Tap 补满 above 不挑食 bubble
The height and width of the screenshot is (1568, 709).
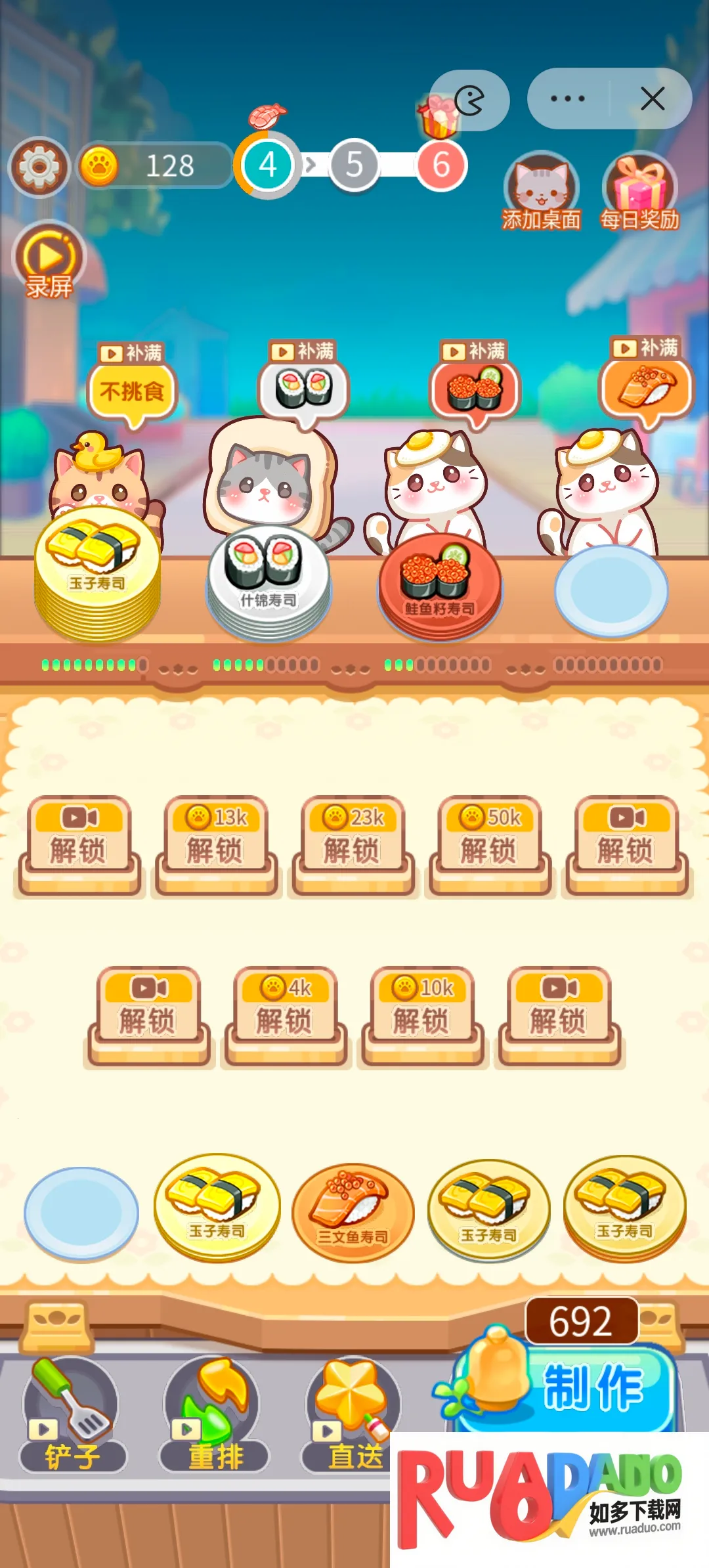132,353
